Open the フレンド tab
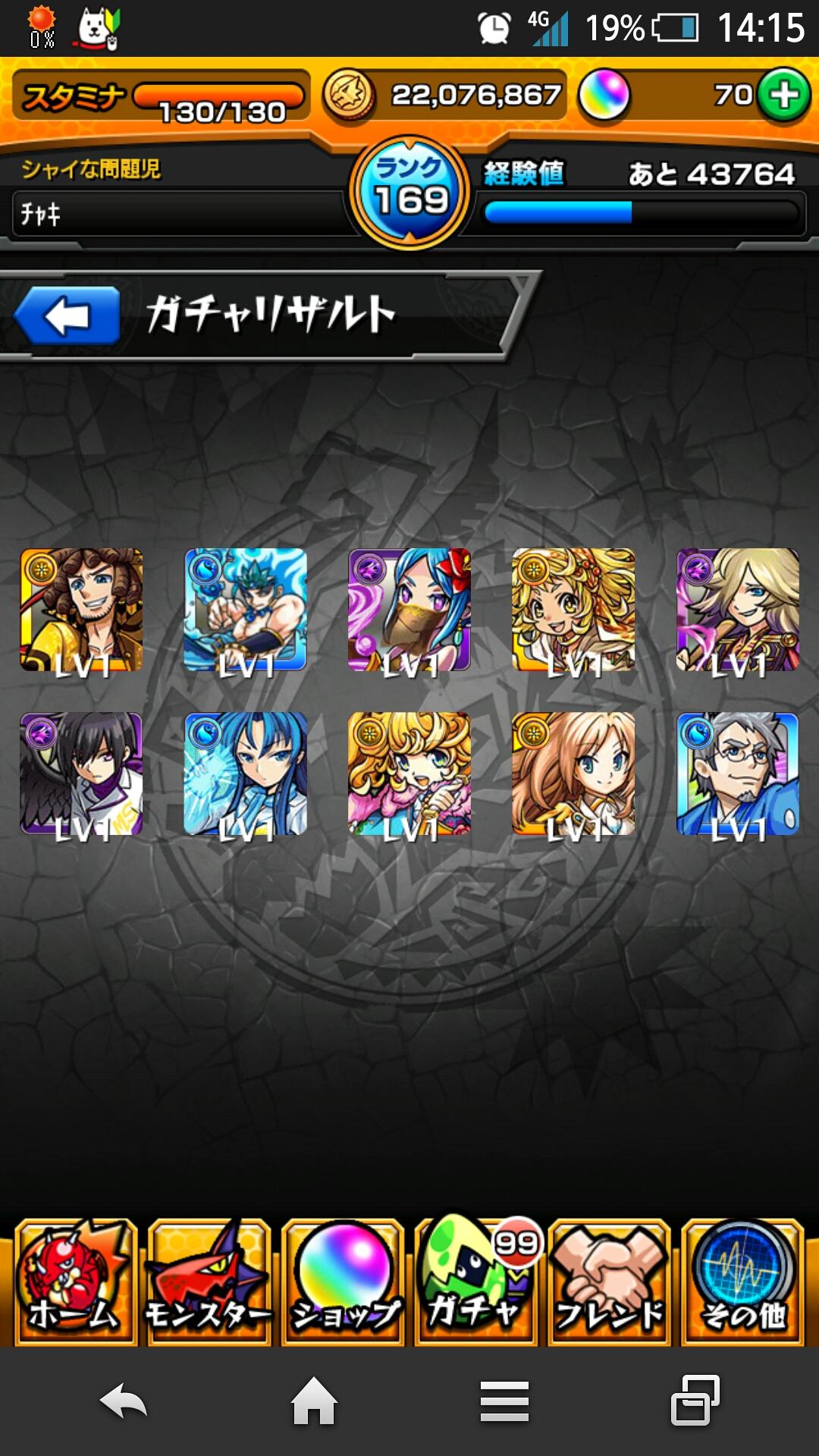The image size is (819, 1456). point(610,1282)
